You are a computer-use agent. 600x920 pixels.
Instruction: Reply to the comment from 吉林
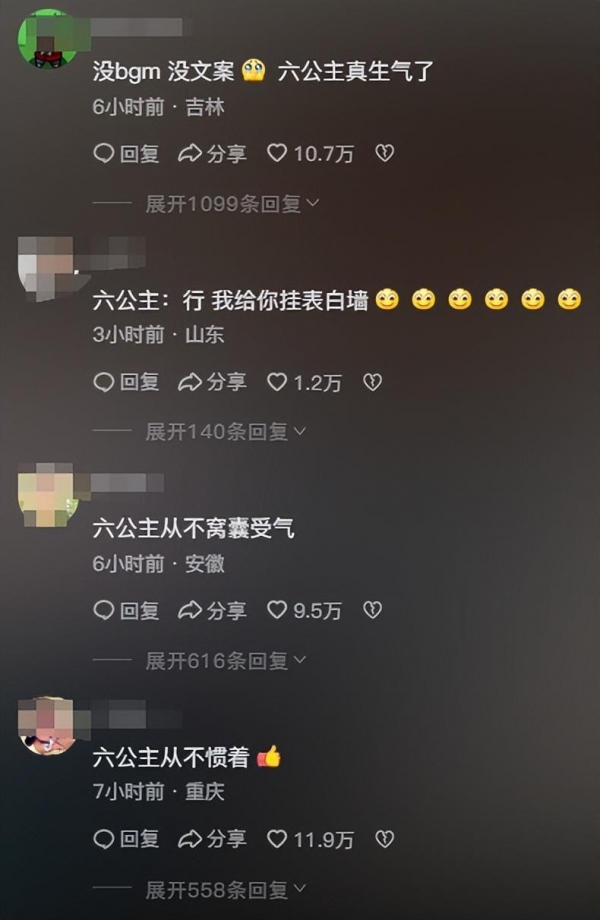(126, 153)
